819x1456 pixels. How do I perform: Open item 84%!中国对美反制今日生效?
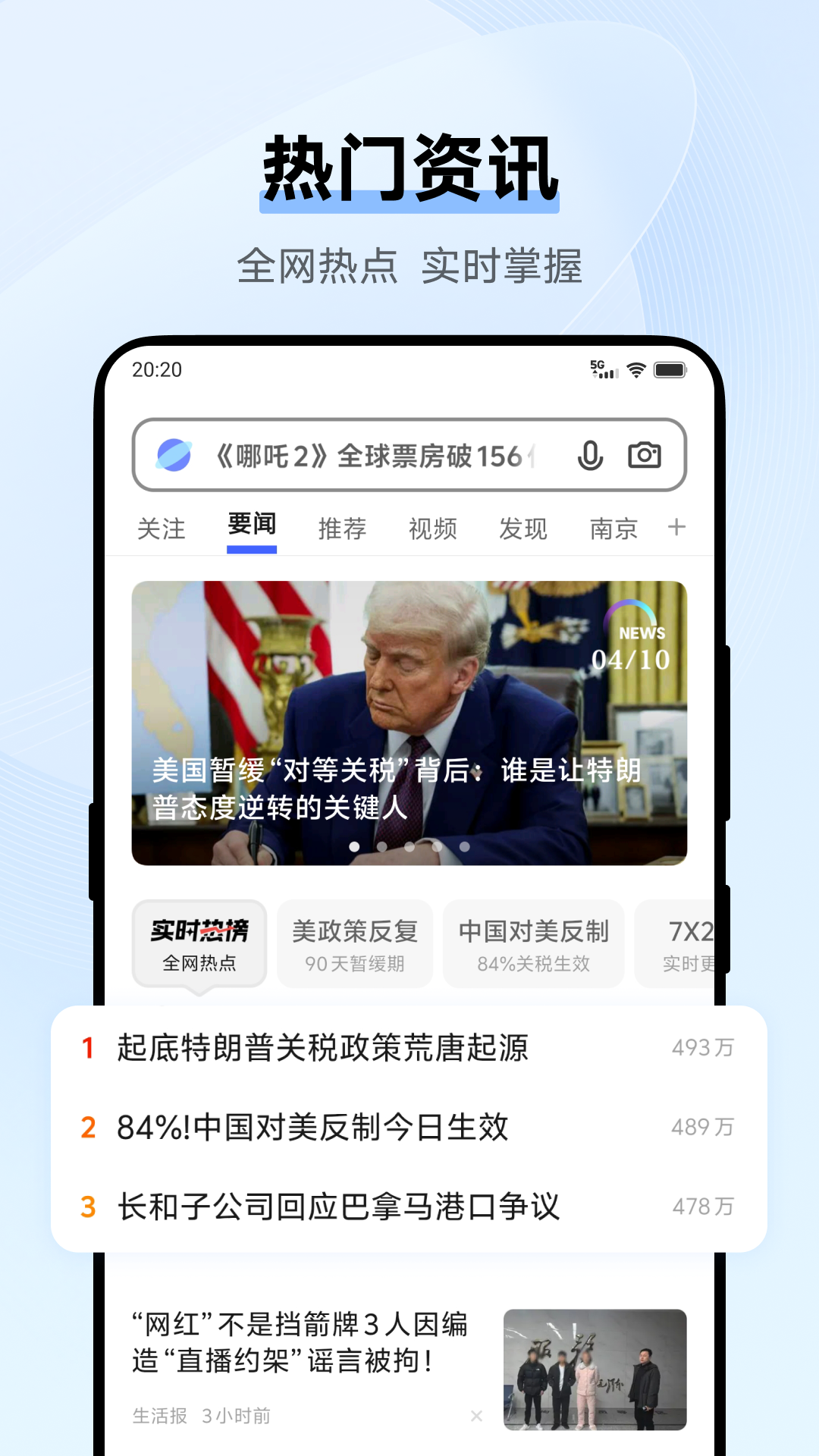(x=312, y=1128)
